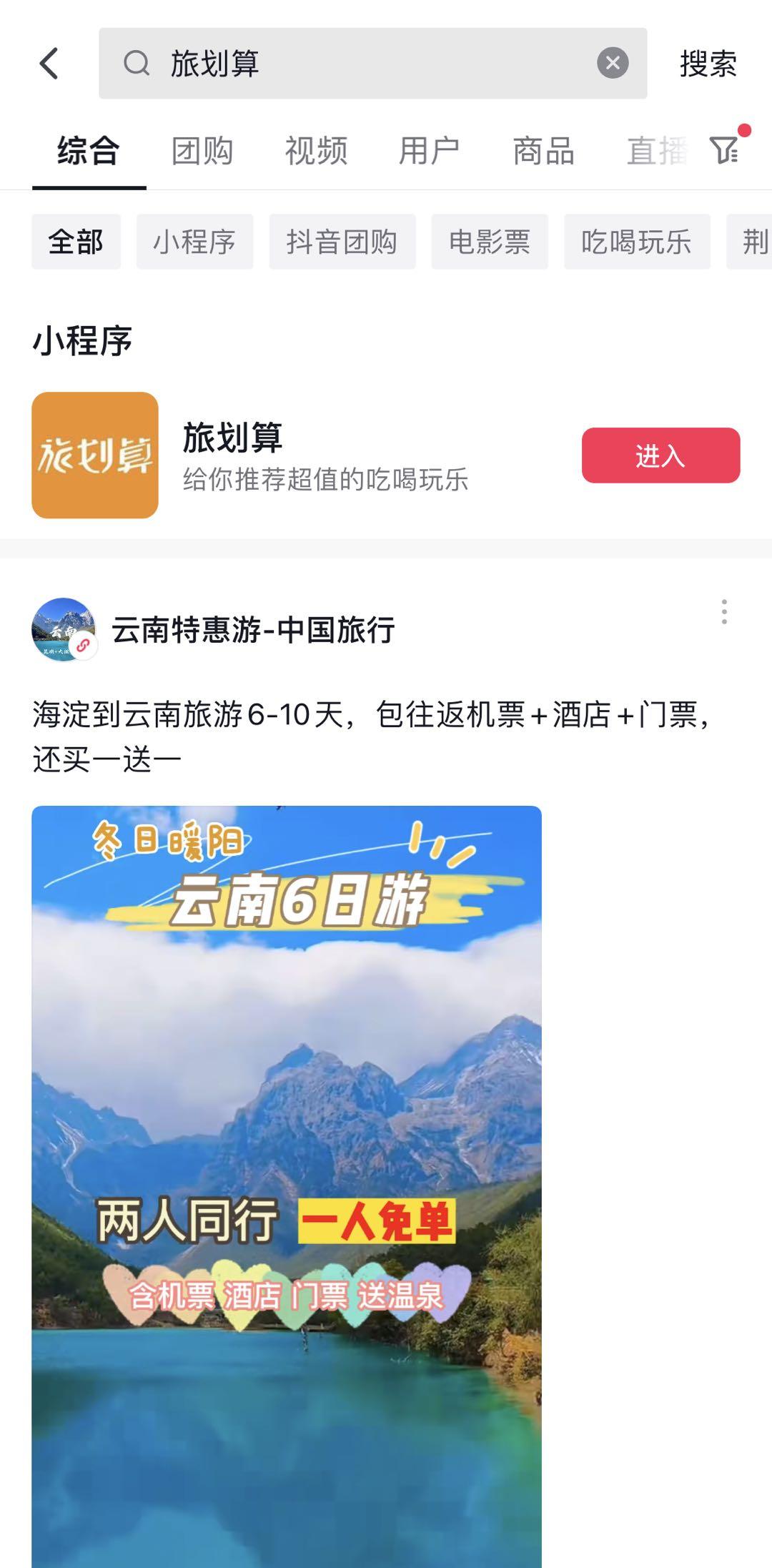Select the 全部 chip
772x1568 pixels.
click(x=76, y=242)
